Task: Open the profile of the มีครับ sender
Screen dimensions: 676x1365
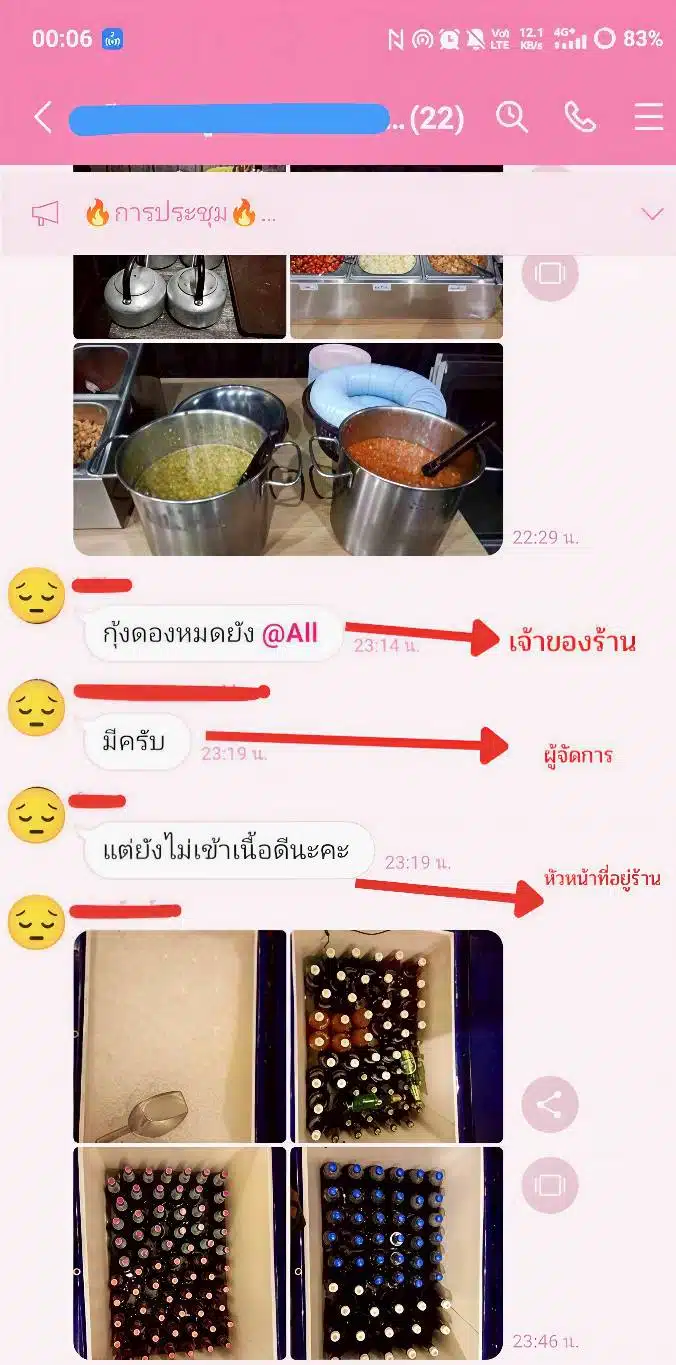Action: point(37,710)
